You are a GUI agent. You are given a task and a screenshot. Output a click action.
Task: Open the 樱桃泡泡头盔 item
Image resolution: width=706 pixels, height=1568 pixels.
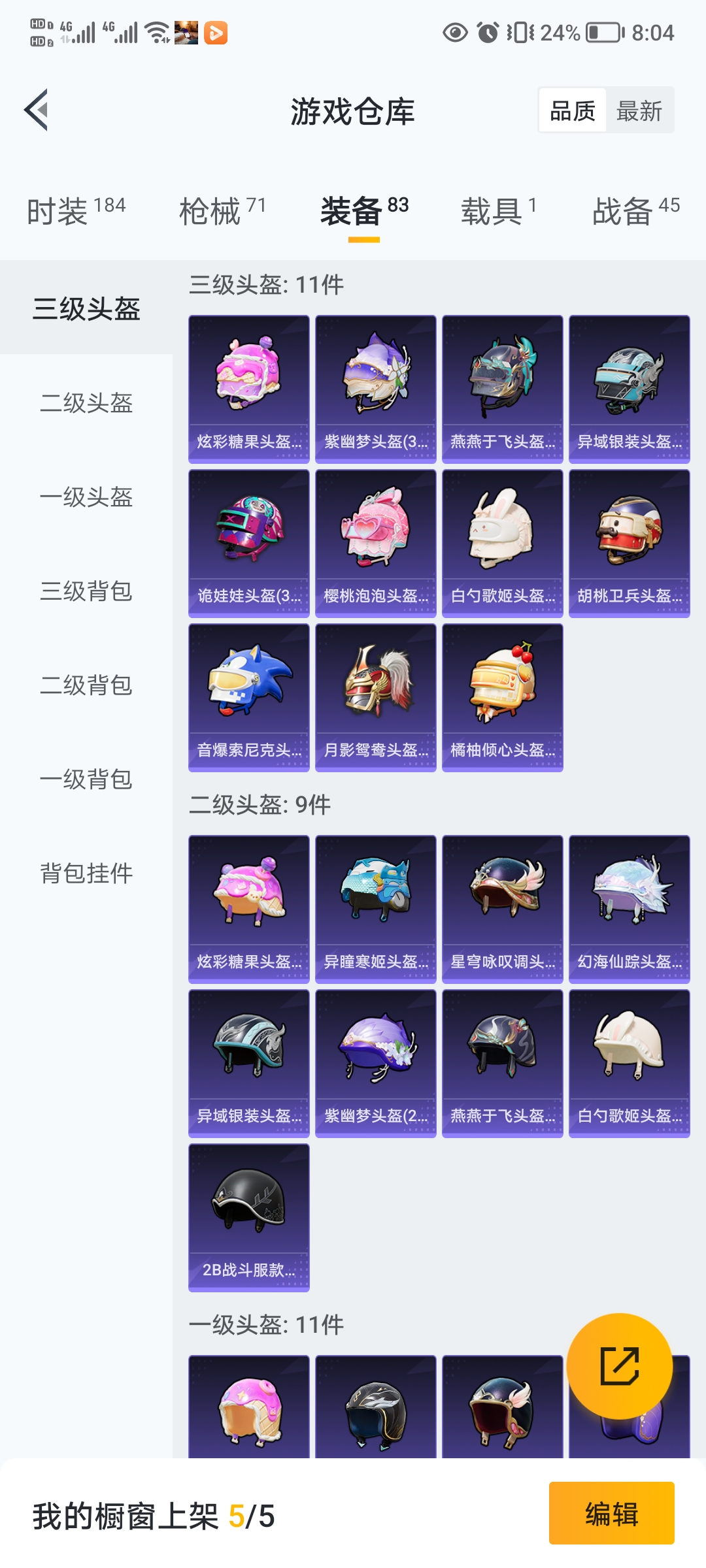(x=376, y=543)
